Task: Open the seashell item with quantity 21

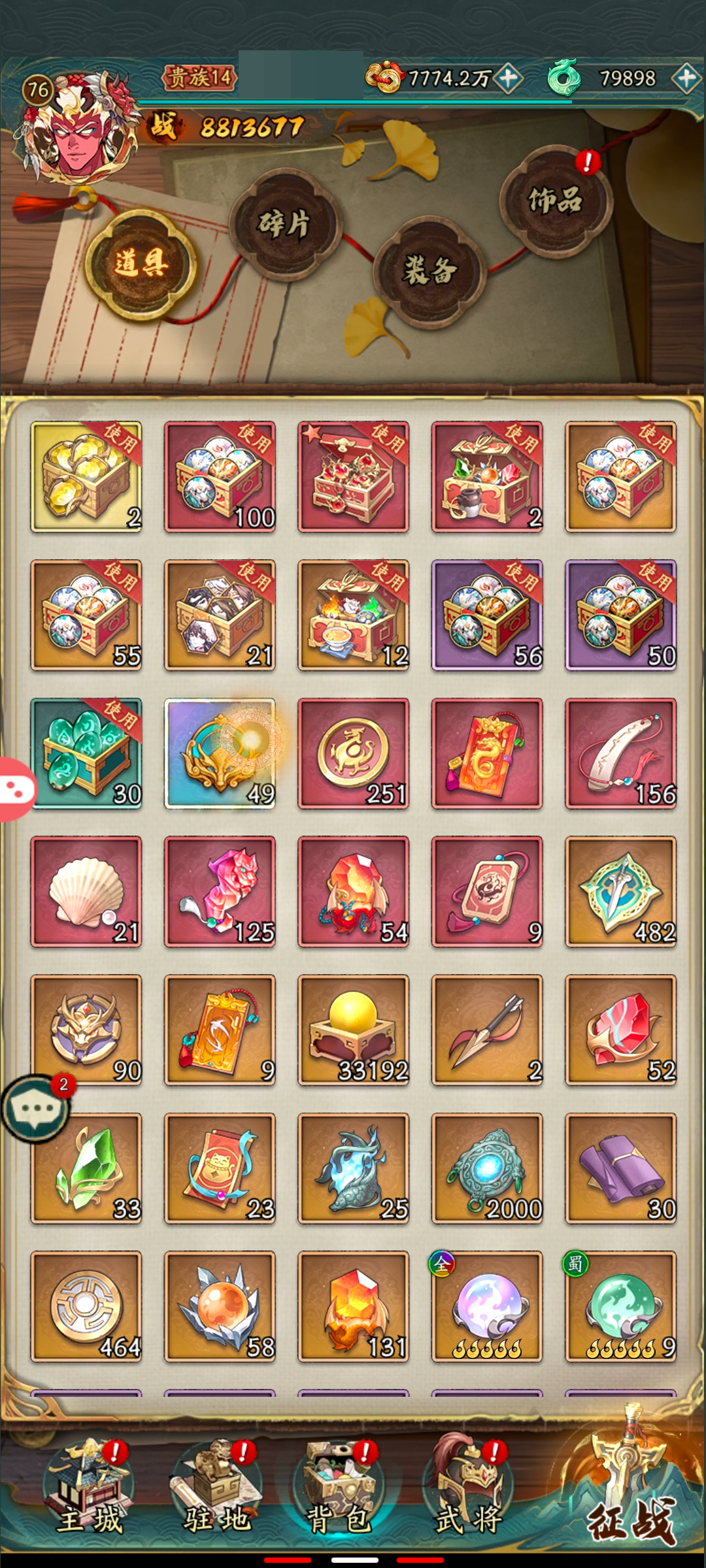Action: point(86,891)
